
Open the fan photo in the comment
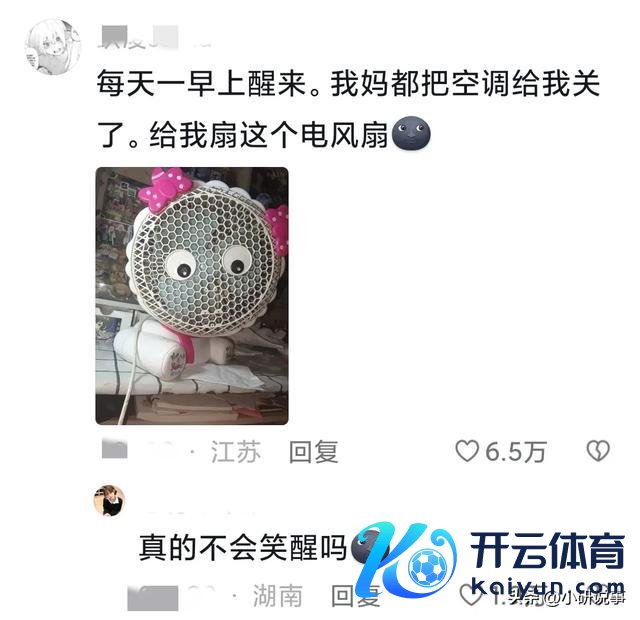(191, 295)
